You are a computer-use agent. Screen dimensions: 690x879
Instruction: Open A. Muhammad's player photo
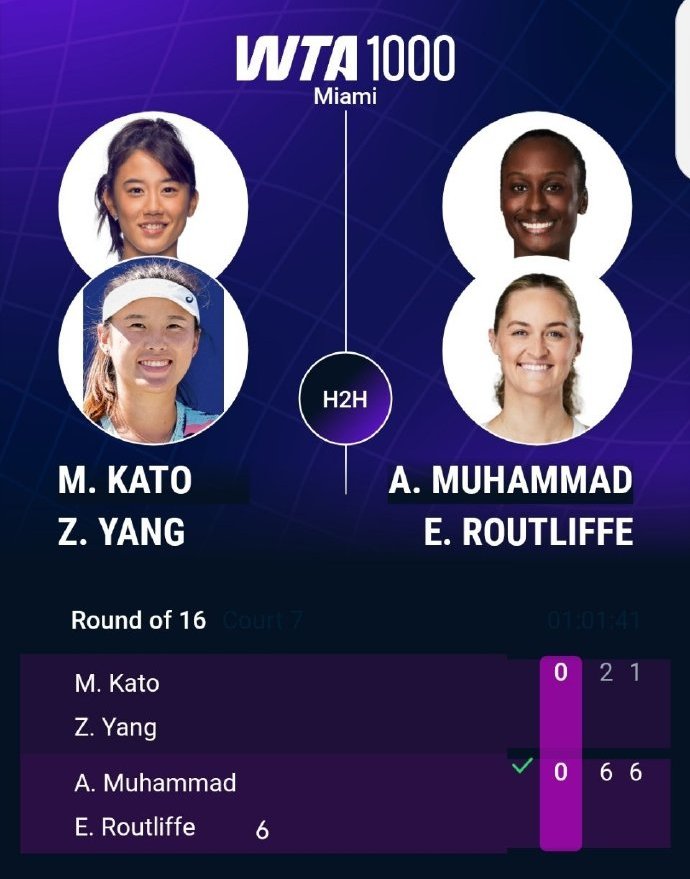tap(536, 190)
